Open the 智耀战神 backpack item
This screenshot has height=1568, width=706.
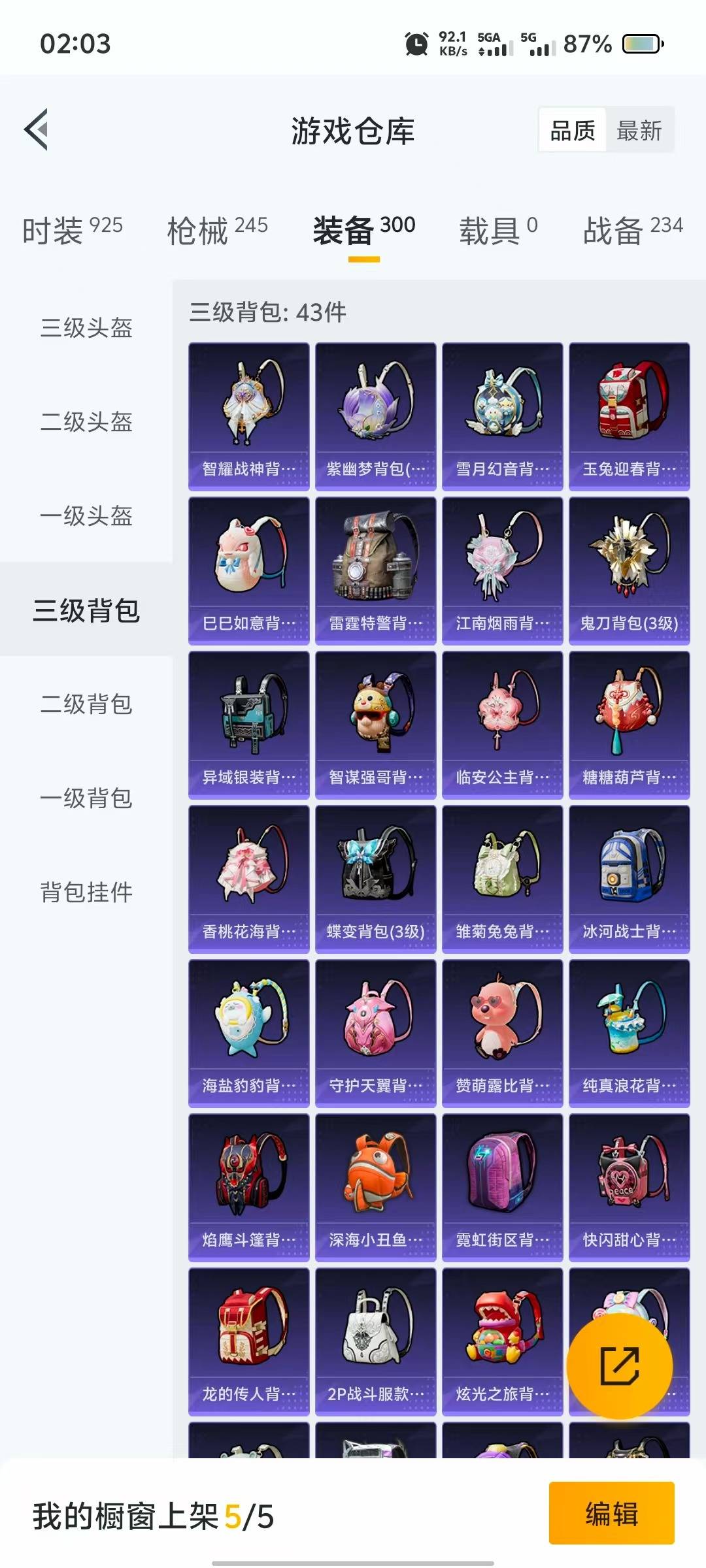[x=248, y=416]
